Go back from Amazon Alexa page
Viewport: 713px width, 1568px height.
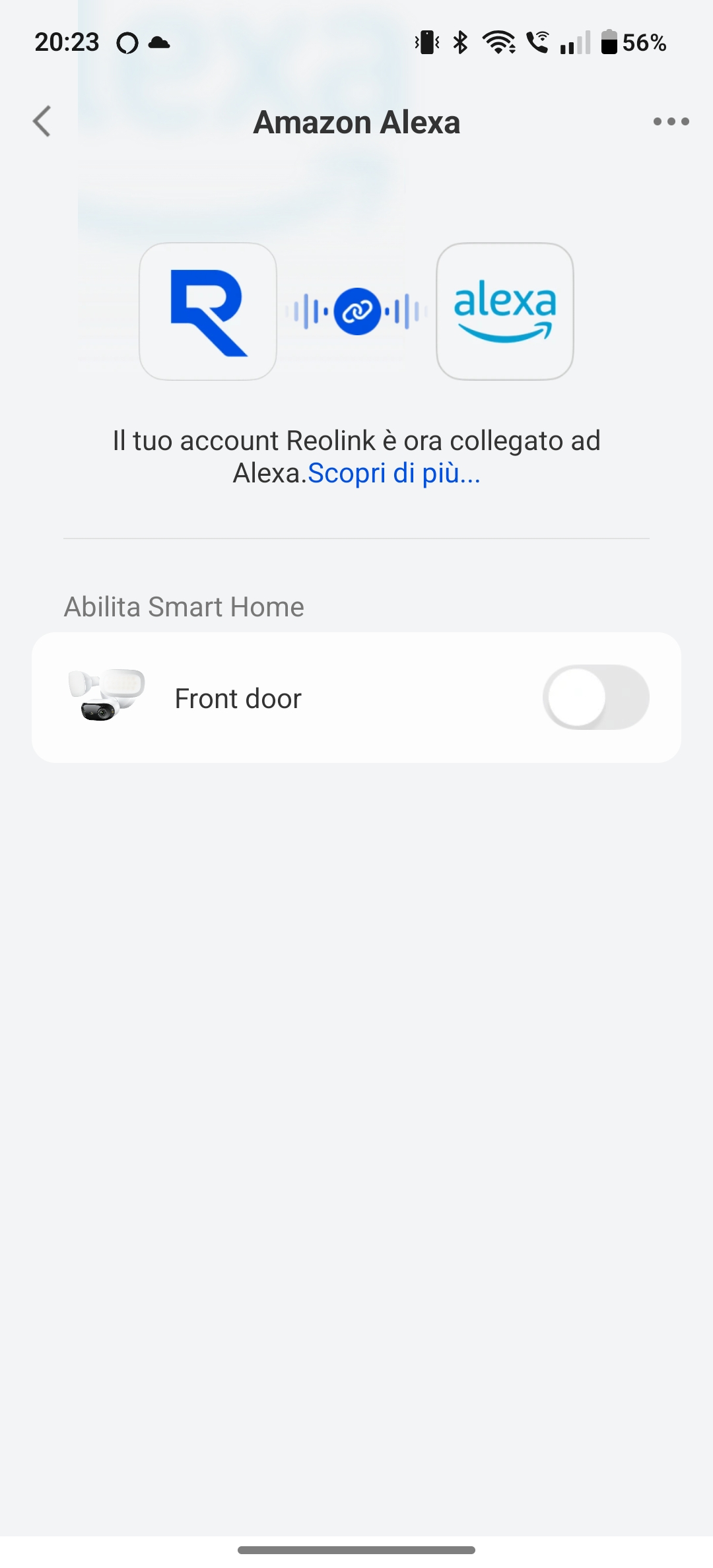coord(42,121)
